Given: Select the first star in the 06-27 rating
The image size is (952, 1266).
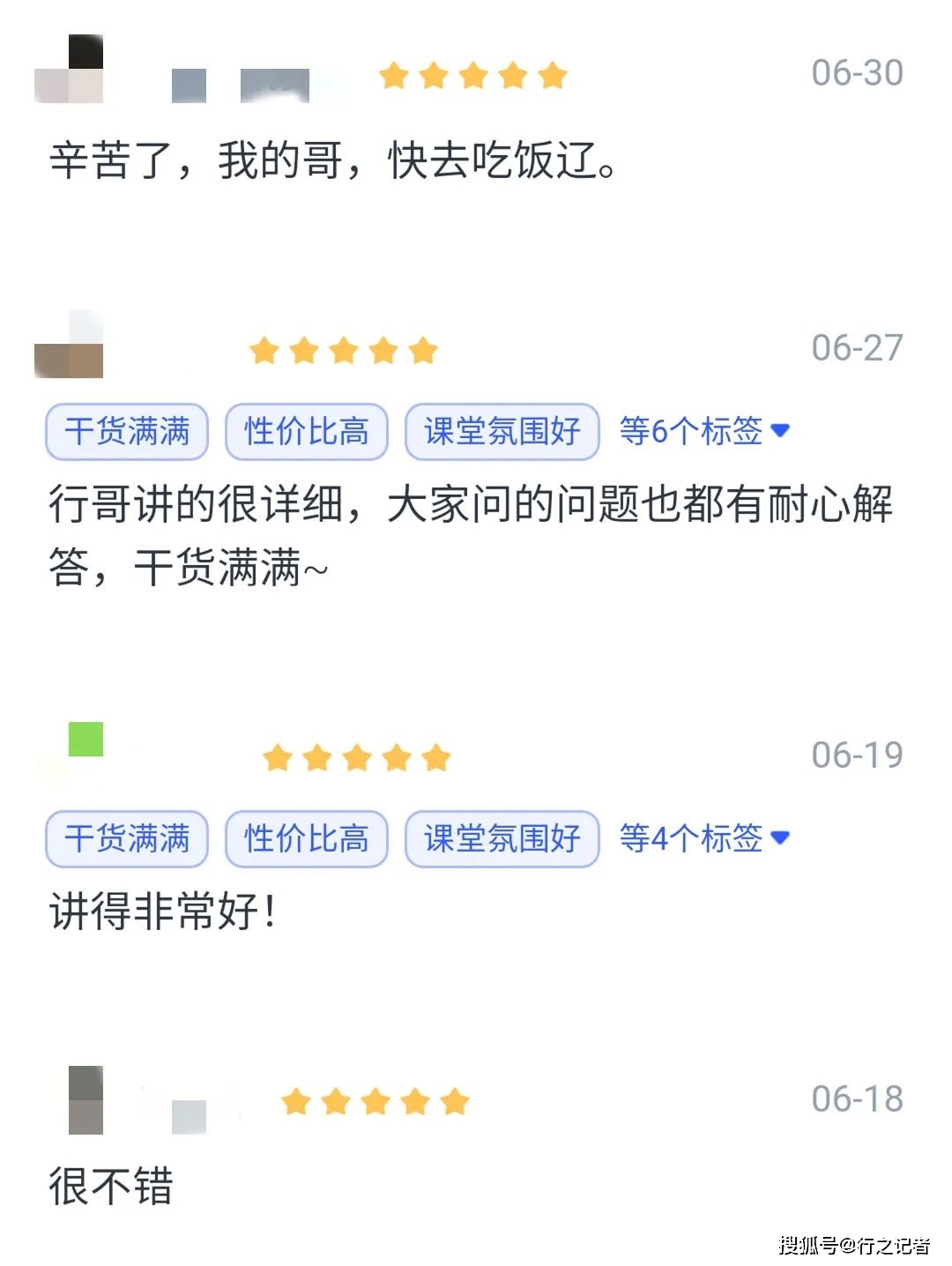Looking at the screenshot, I should pyautogui.click(x=266, y=350).
